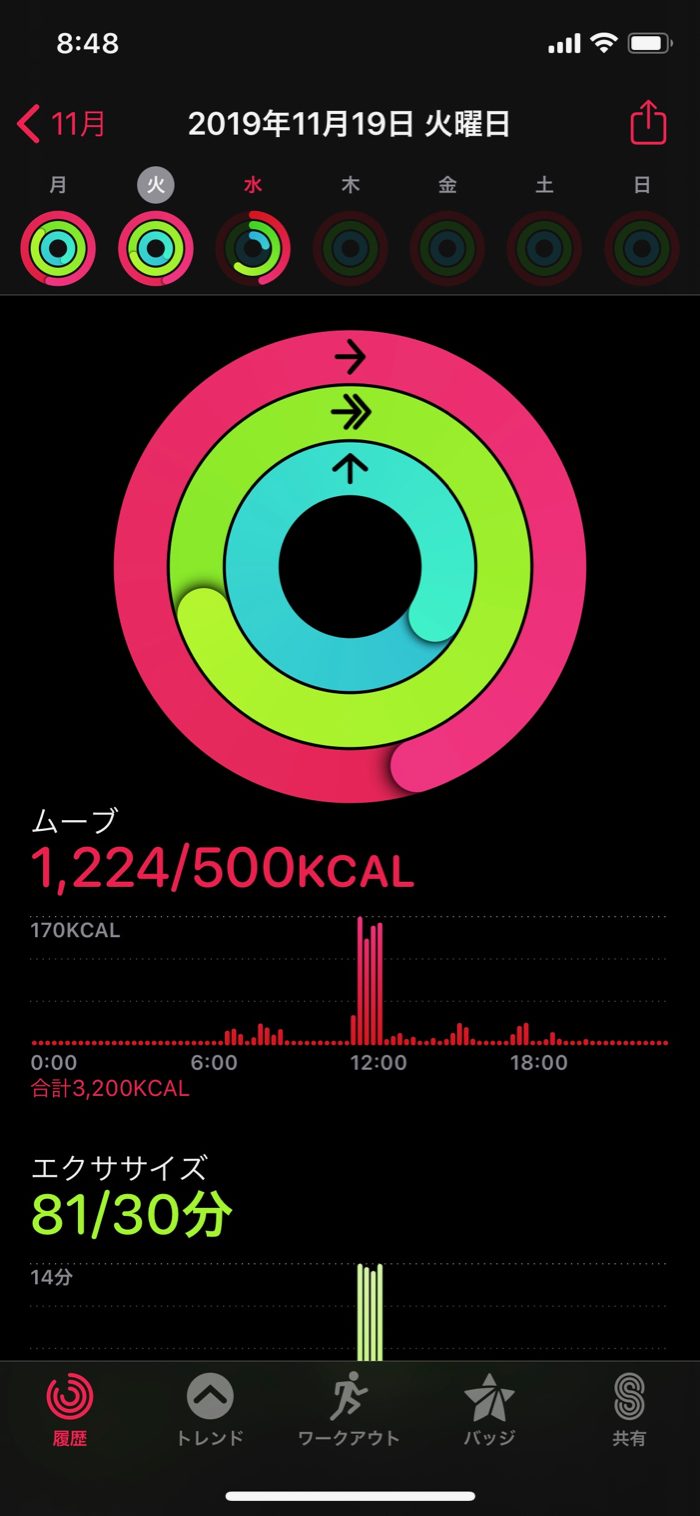Switch to the 共有 tab
This screenshot has width=700, height=1516.
pos(630,1410)
